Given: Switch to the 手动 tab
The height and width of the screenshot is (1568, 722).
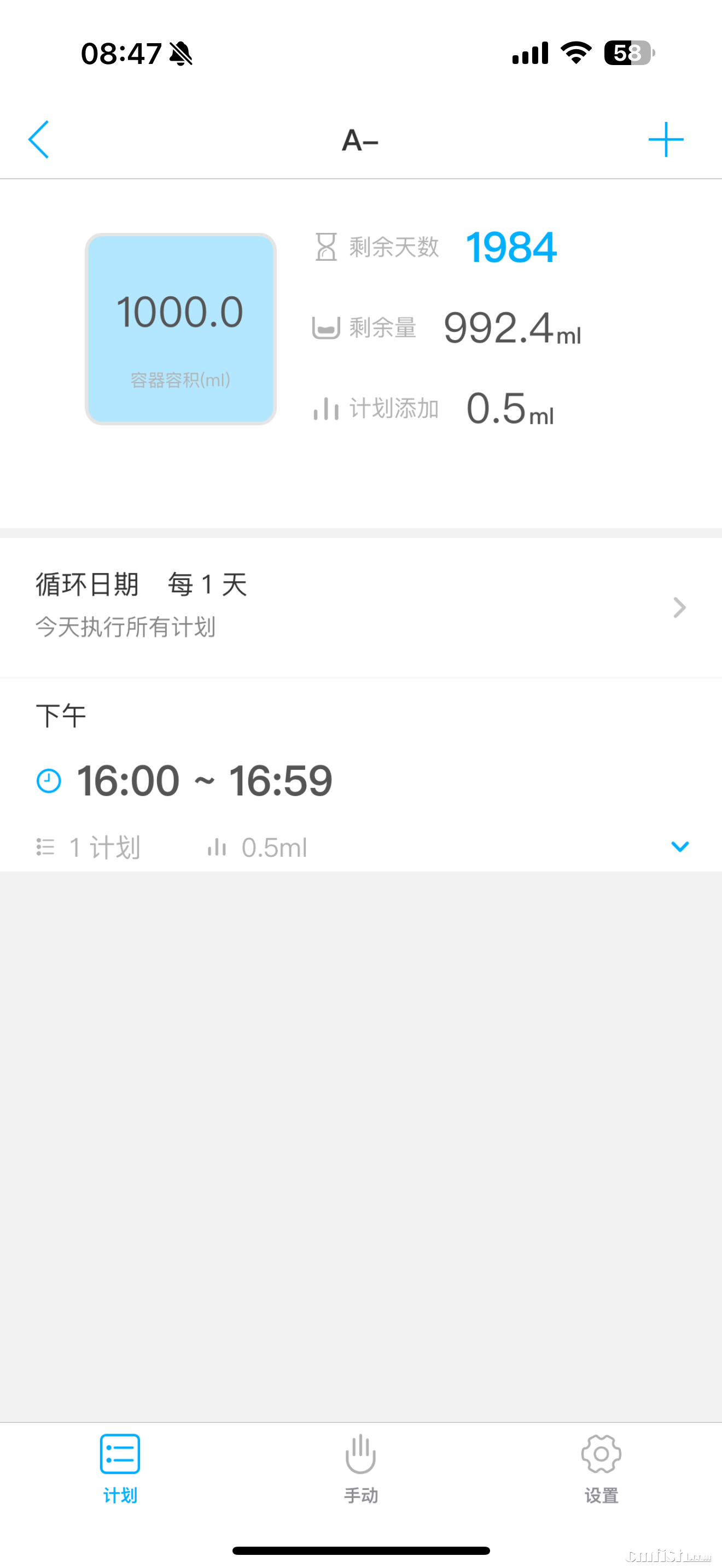Looking at the screenshot, I should click(x=360, y=1467).
